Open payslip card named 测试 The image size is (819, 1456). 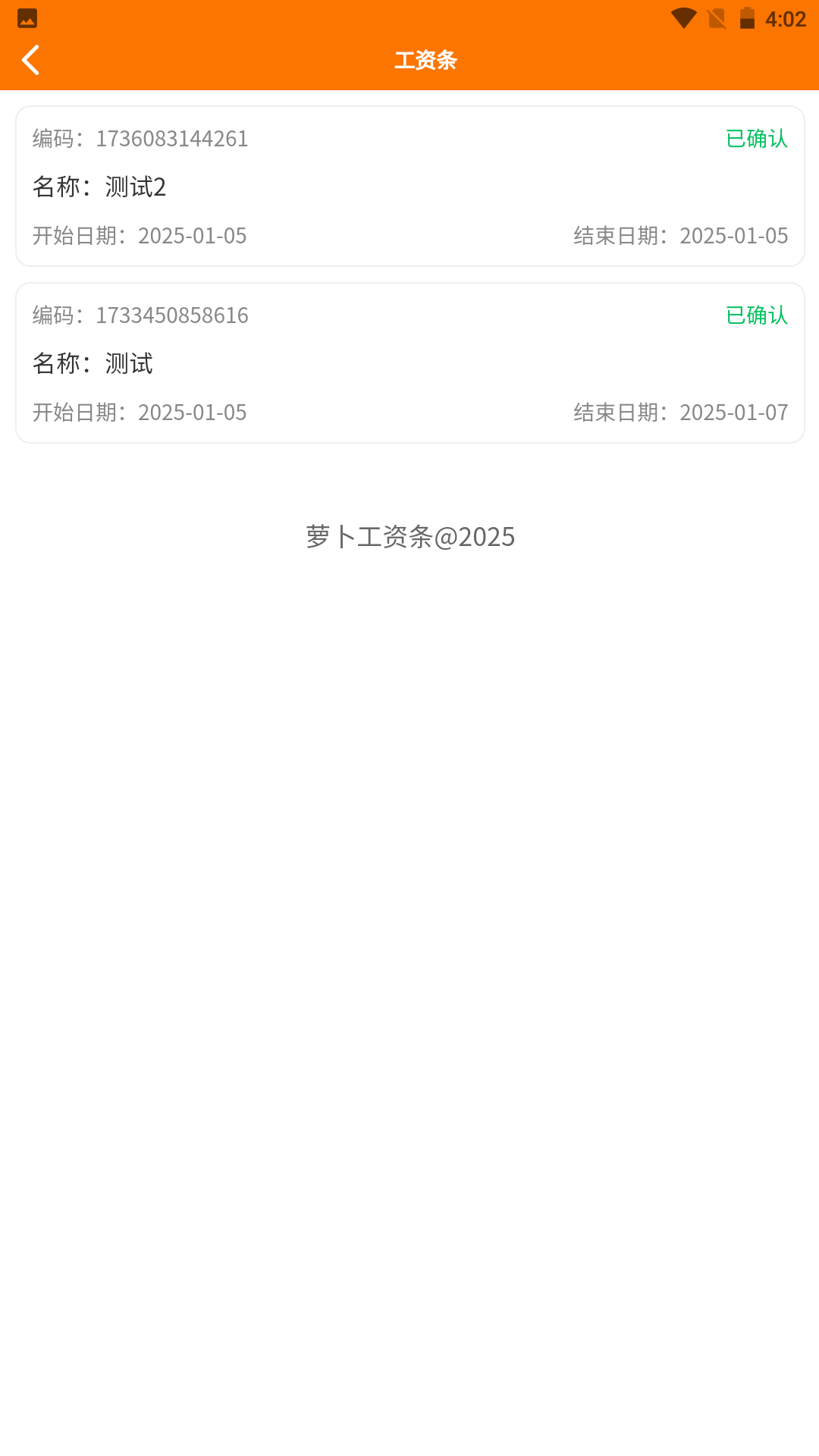(x=409, y=363)
